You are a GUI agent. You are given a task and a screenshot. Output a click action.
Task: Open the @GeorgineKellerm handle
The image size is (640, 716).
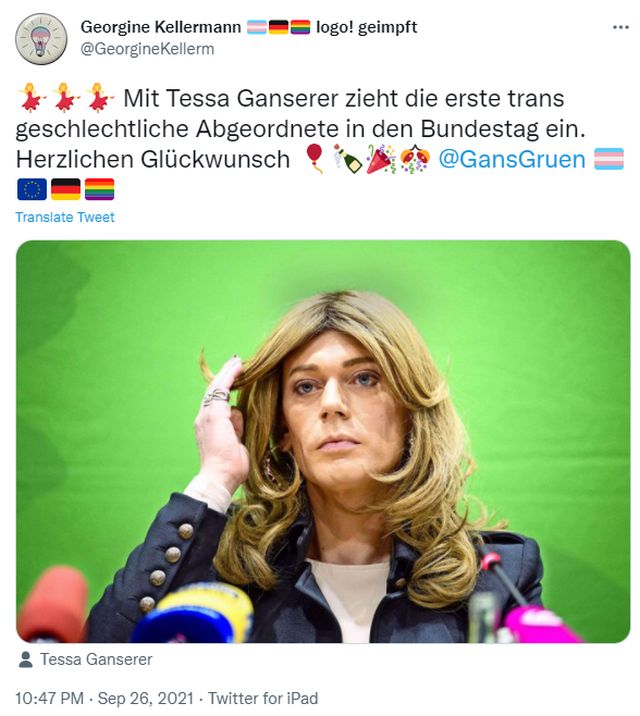pyautogui.click(x=147, y=48)
